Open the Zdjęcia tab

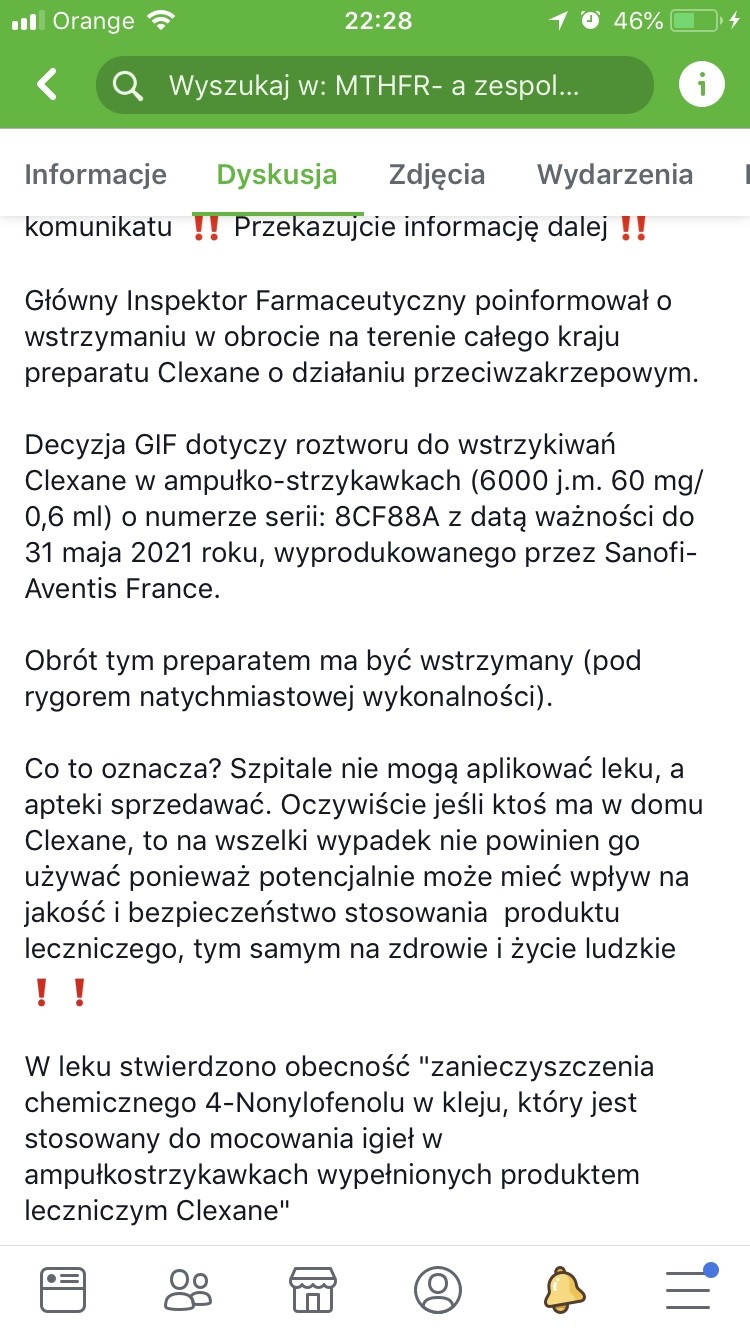[x=437, y=174]
